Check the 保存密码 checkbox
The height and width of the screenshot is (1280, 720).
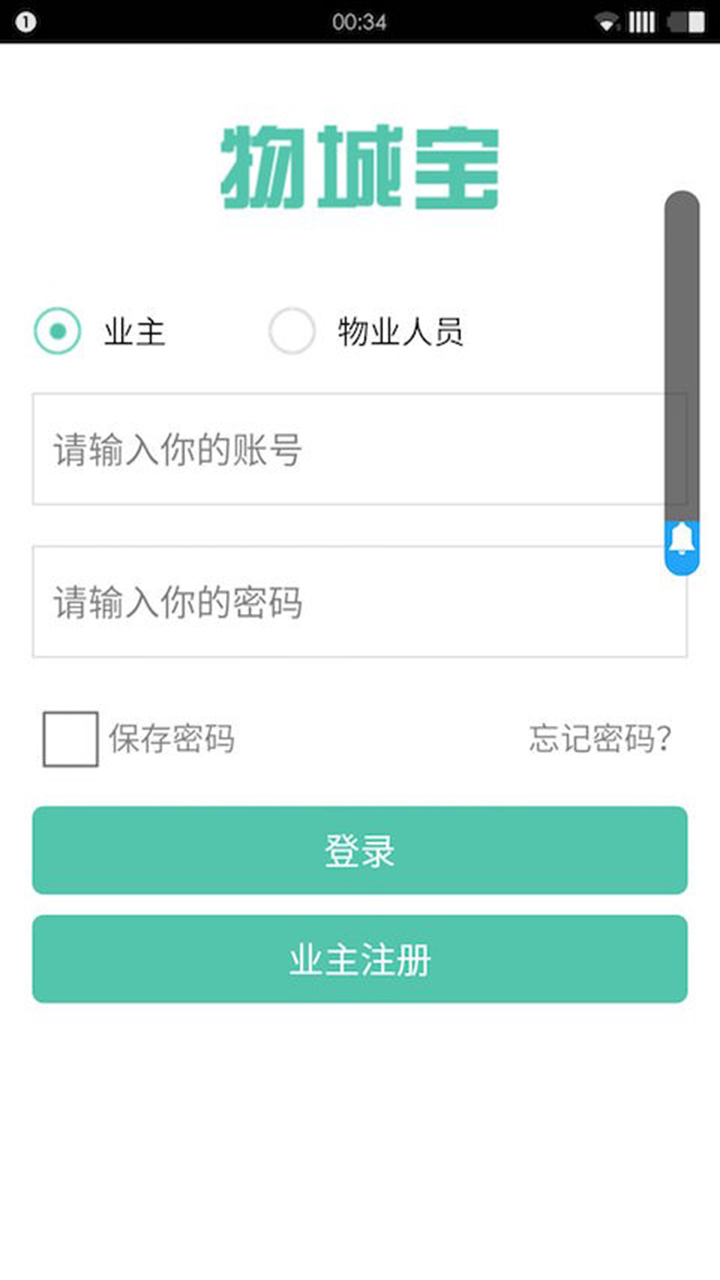coord(70,739)
